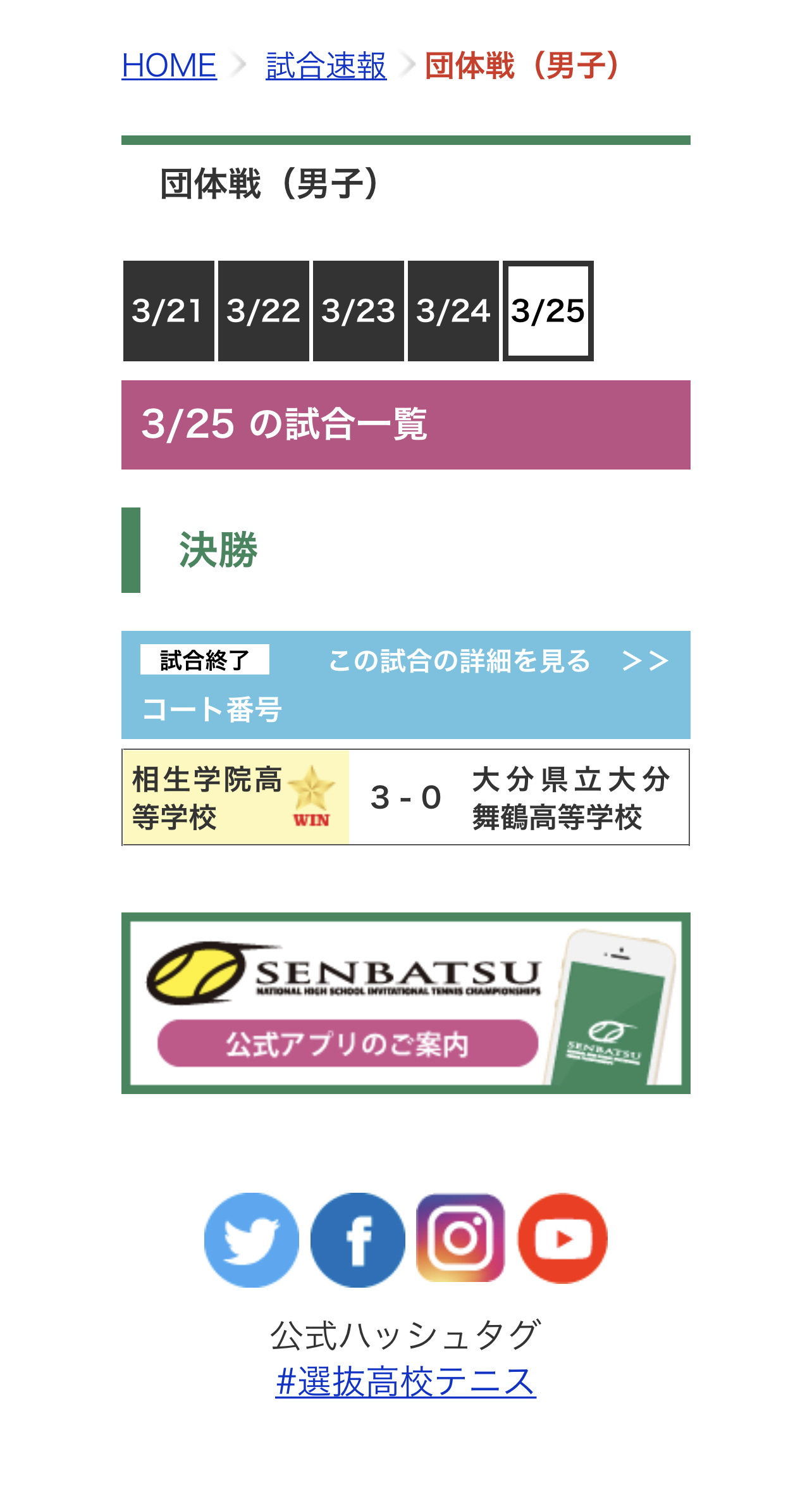Open the official Facebook page
812x1487 pixels.
point(357,1240)
